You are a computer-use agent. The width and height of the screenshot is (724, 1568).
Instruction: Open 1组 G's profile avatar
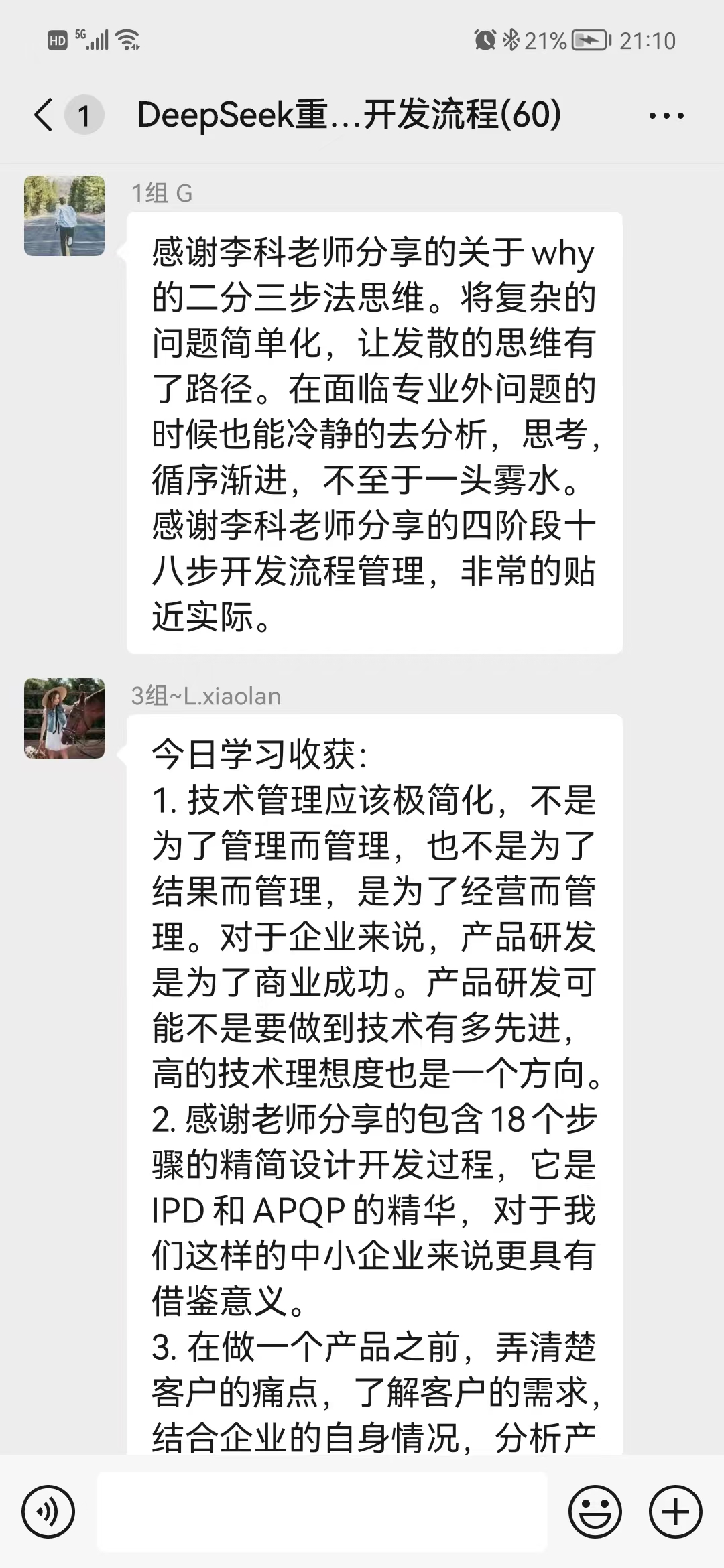(64, 216)
